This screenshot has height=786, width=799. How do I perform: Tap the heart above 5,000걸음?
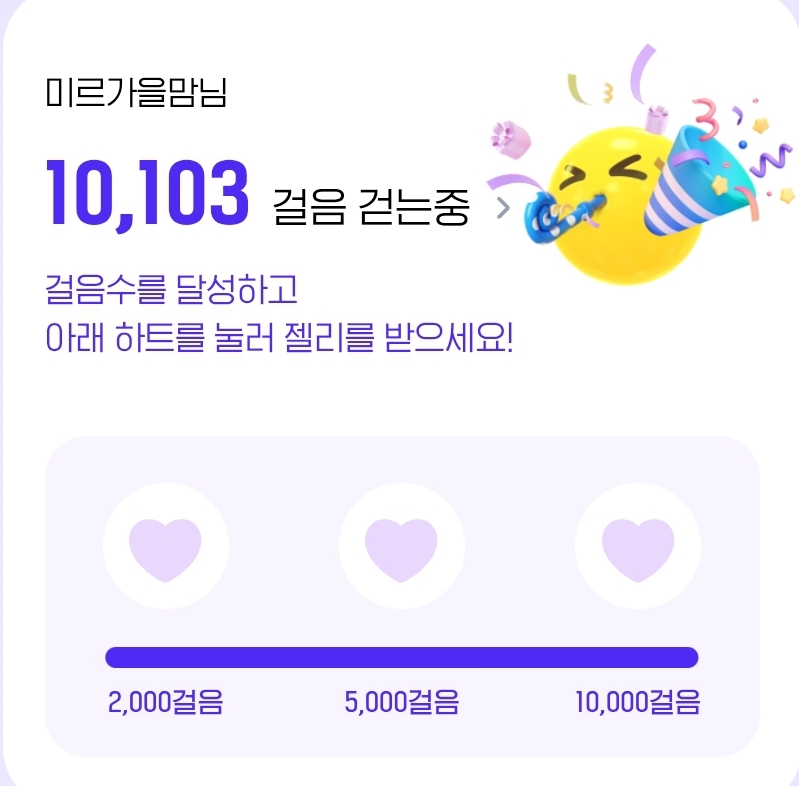coord(401,546)
